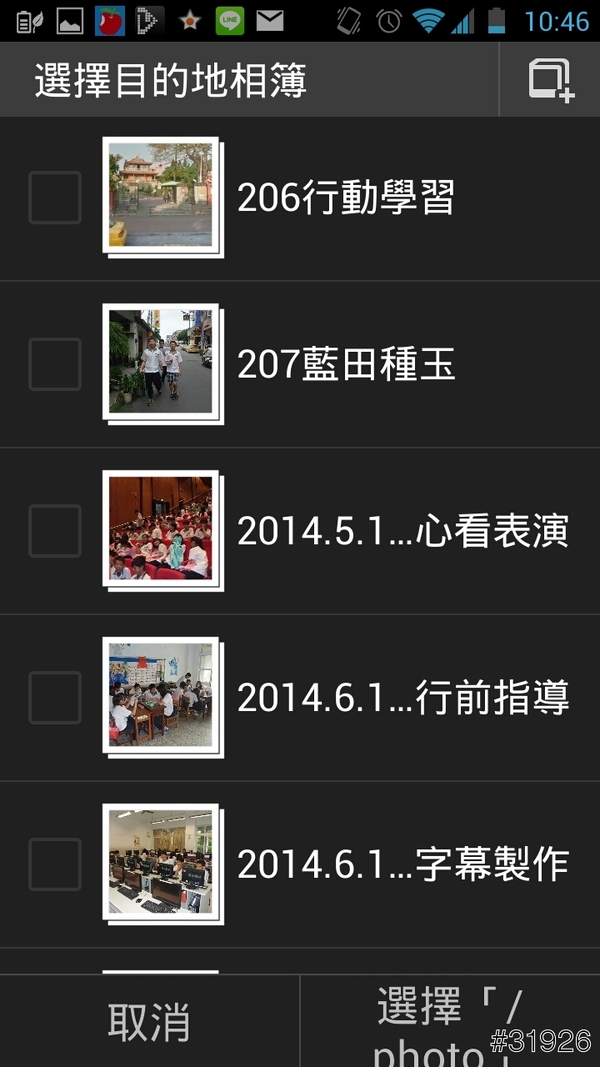Tap the 2014.6.1…字幕製作 album entry
The height and width of the screenshot is (1067, 600).
point(400,864)
